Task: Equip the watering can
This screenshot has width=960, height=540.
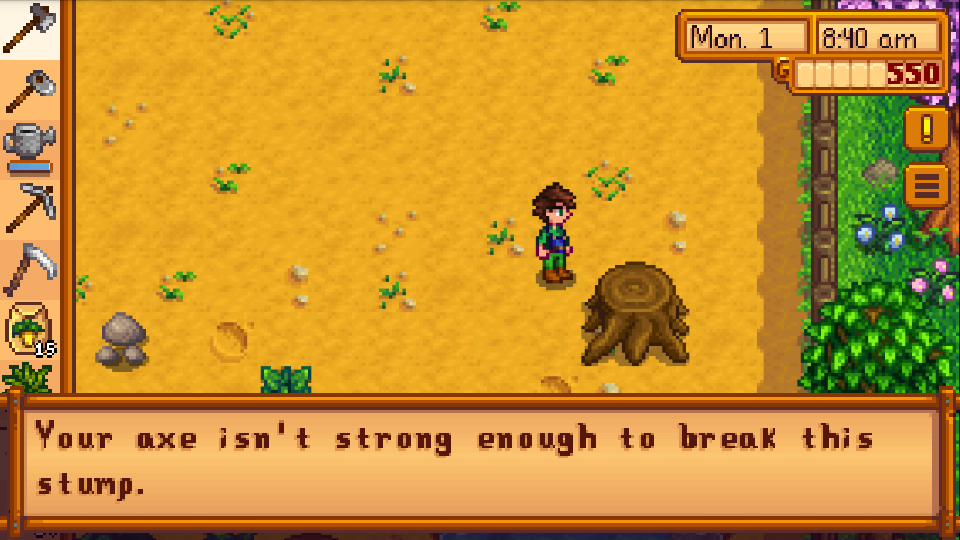Action: coord(28,147)
